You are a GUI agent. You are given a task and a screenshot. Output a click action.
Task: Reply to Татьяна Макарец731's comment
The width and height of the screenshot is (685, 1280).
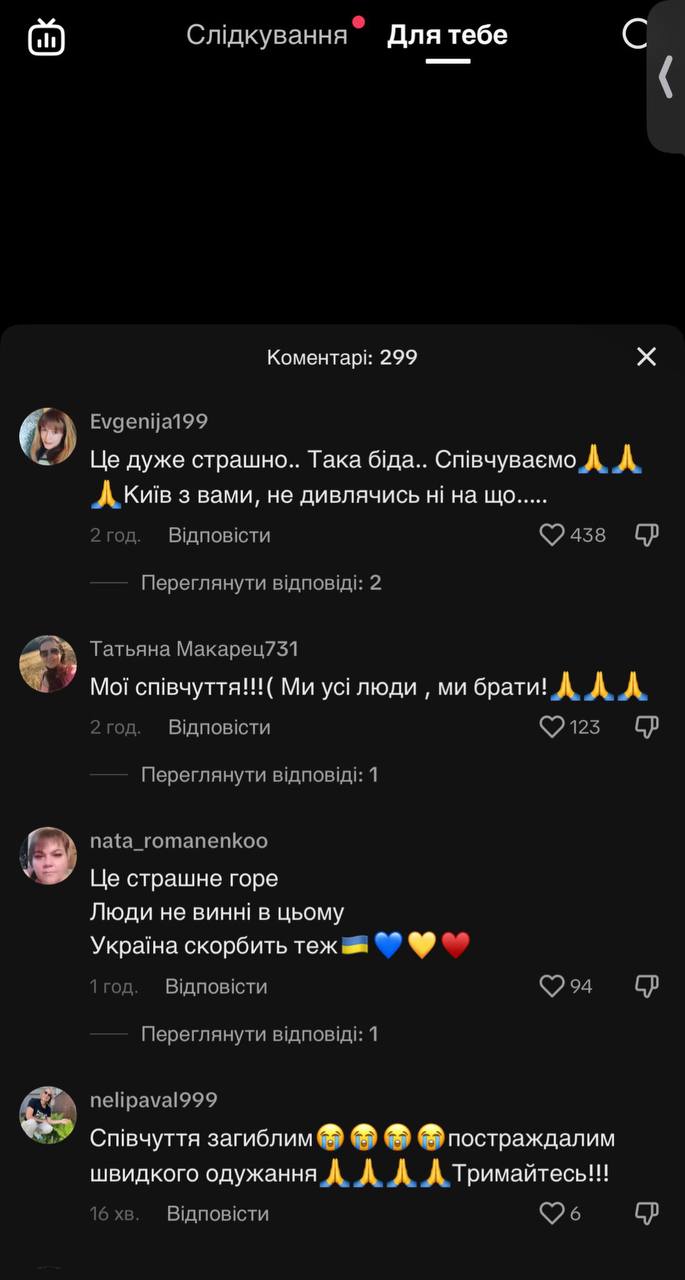click(219, 727)
